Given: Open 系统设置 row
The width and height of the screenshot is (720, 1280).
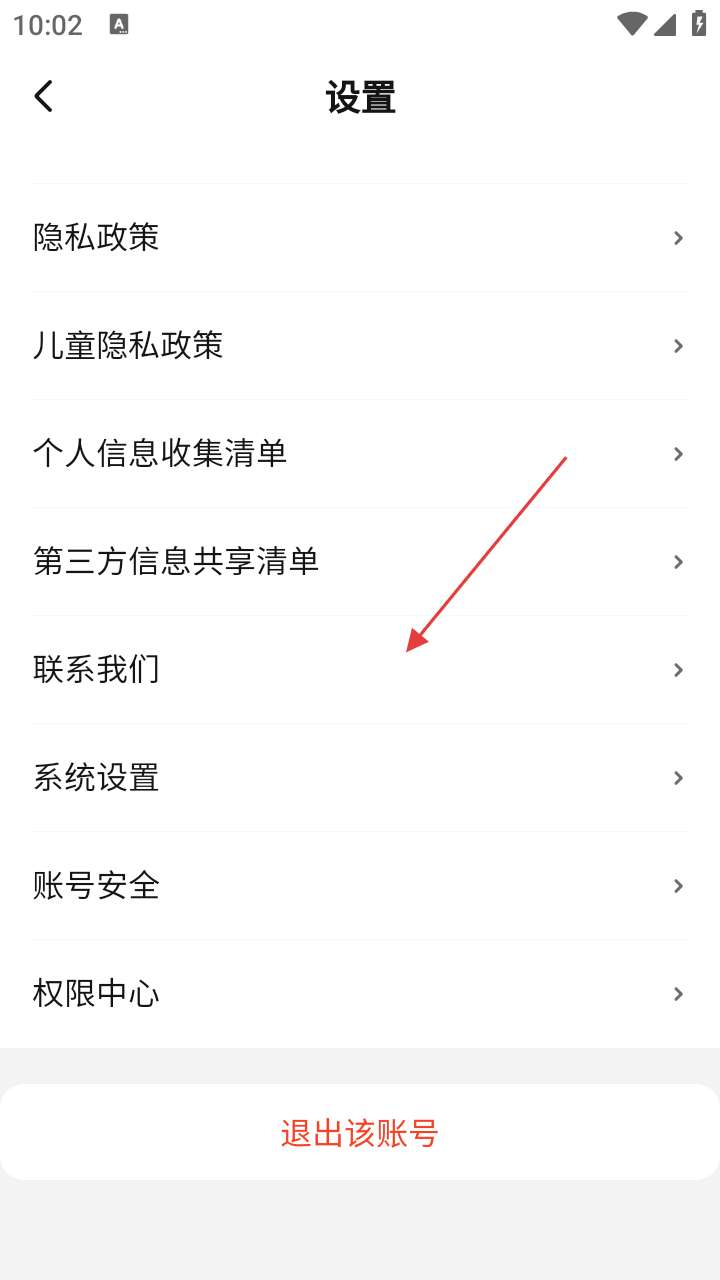Looking at the screenshot, I should 360,778.
